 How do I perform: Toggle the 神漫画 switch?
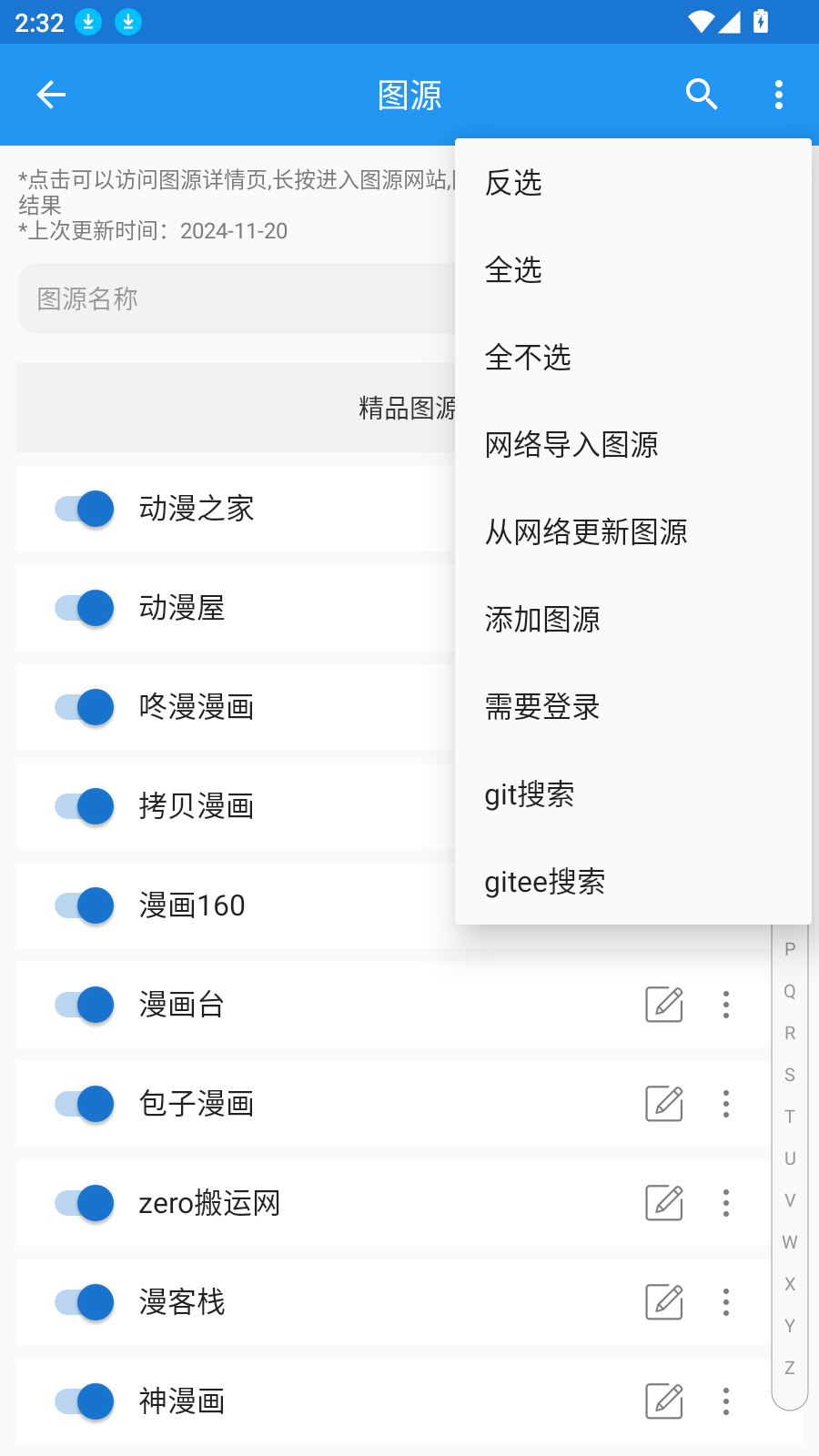click(x=85, y=1401)
